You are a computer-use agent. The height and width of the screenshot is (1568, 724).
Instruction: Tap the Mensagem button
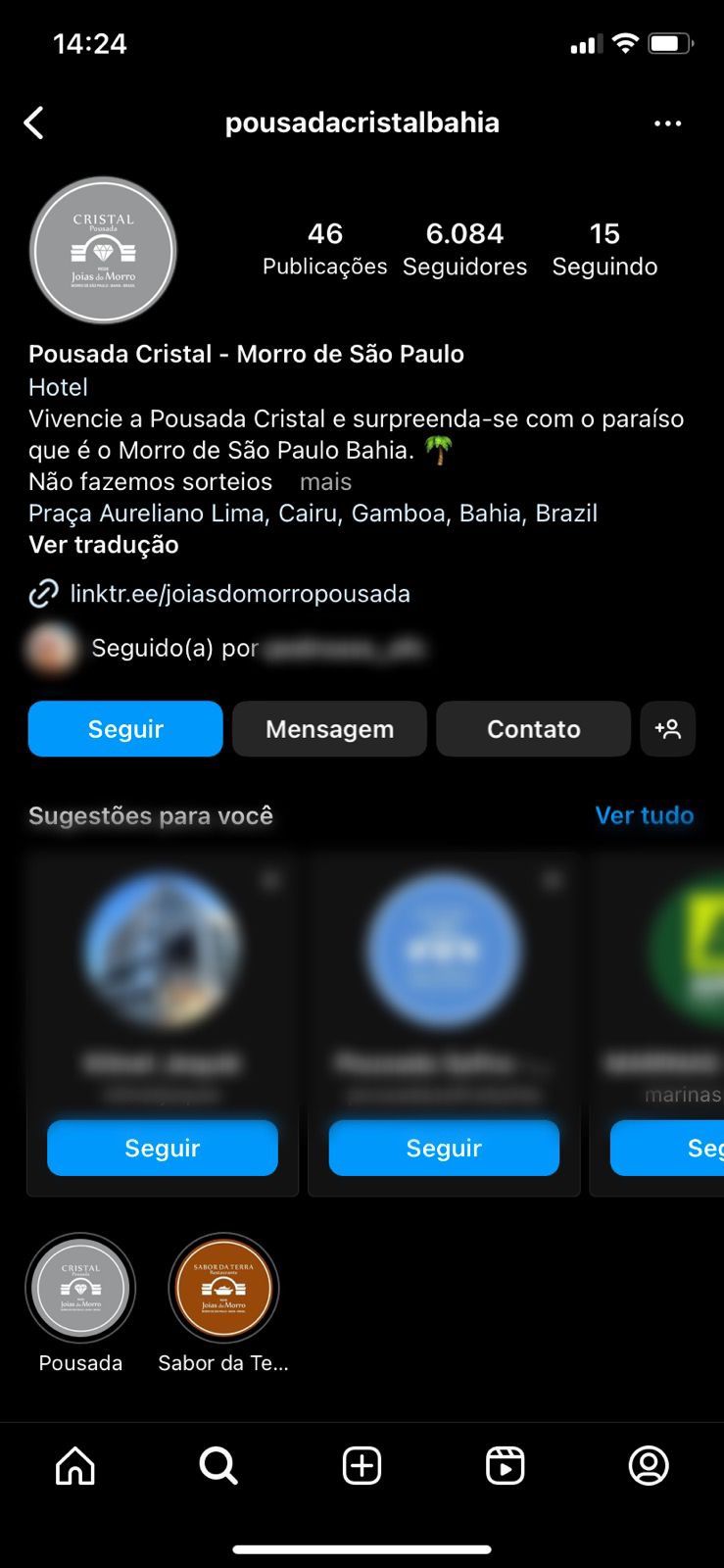(329, 729)
